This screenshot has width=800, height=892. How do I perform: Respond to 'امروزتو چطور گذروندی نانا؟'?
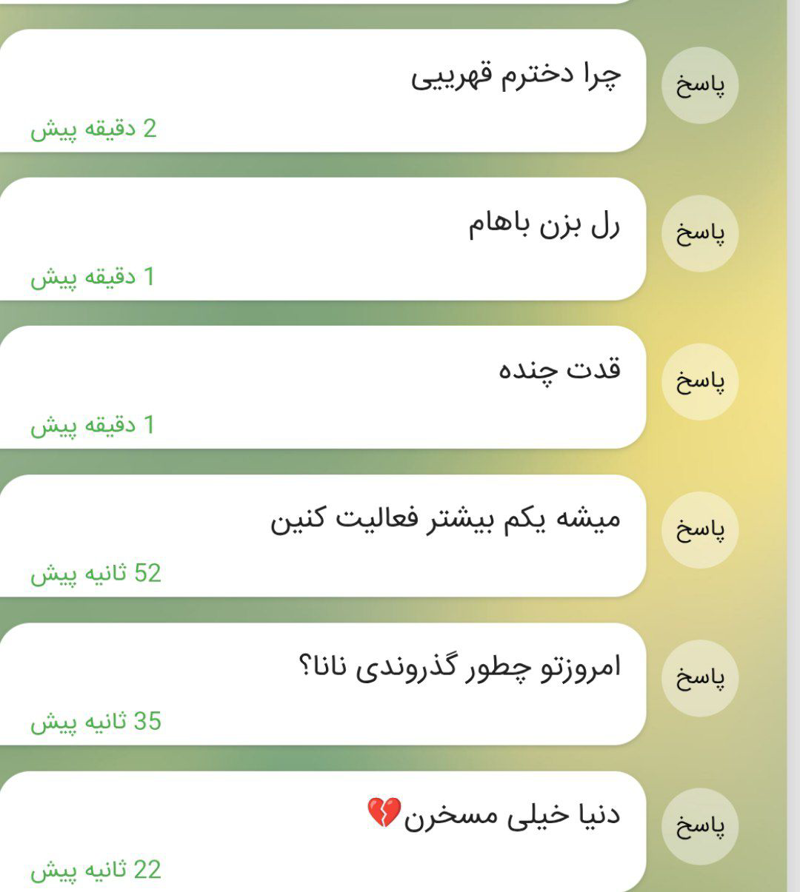[x=700, y=678]
